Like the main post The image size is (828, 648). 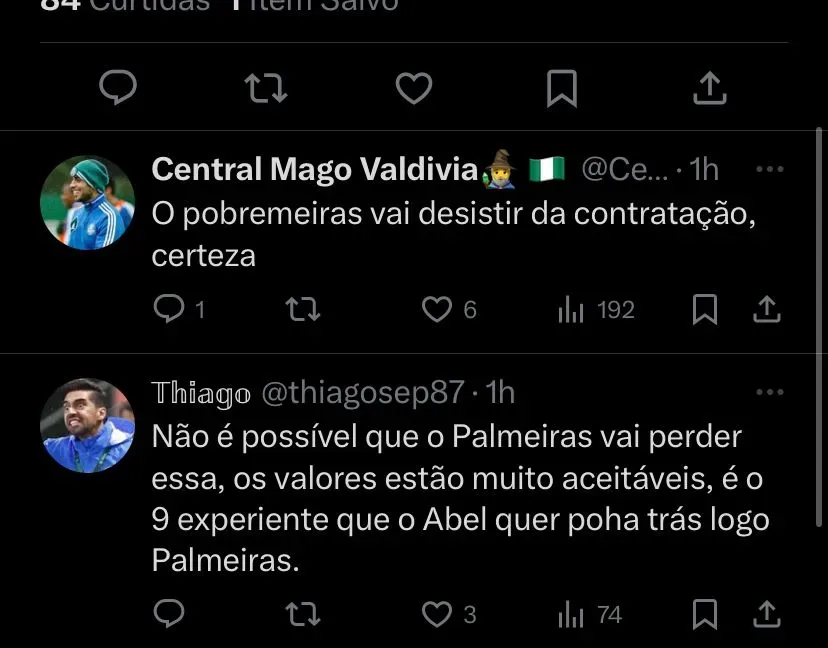pyautogui.click(x=413, y=89)
